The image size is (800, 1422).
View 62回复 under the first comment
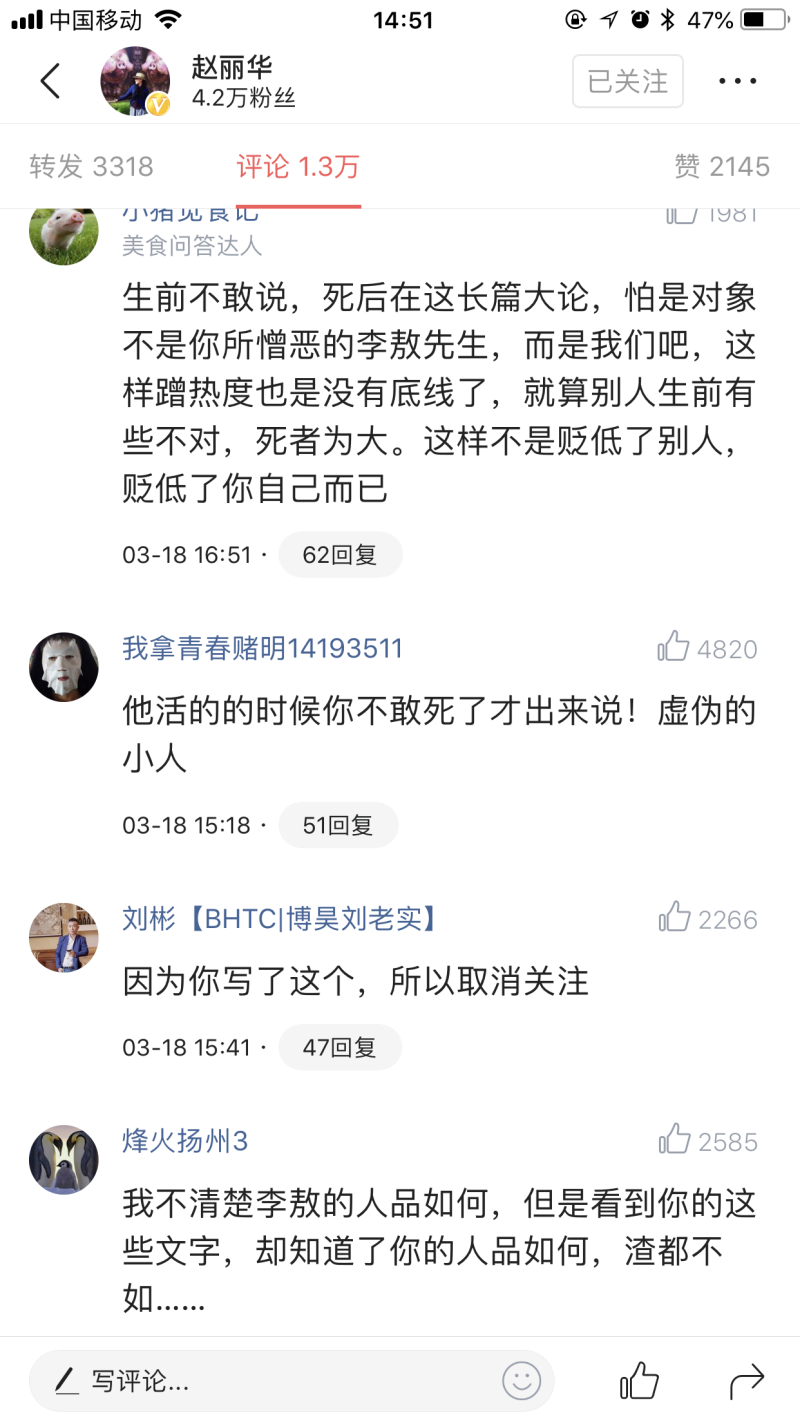pyautogui.click(x=340, y=554)
